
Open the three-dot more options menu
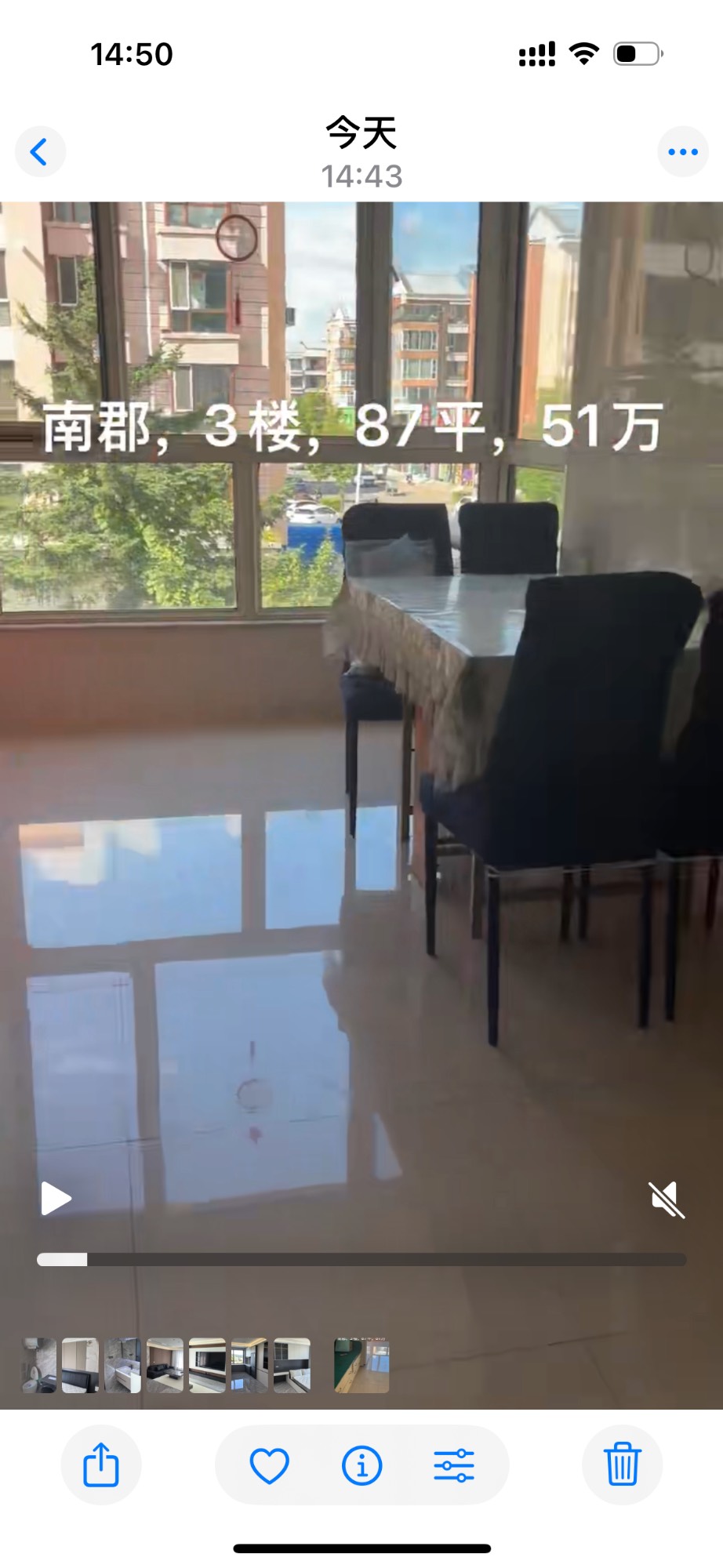click(682, 151)
